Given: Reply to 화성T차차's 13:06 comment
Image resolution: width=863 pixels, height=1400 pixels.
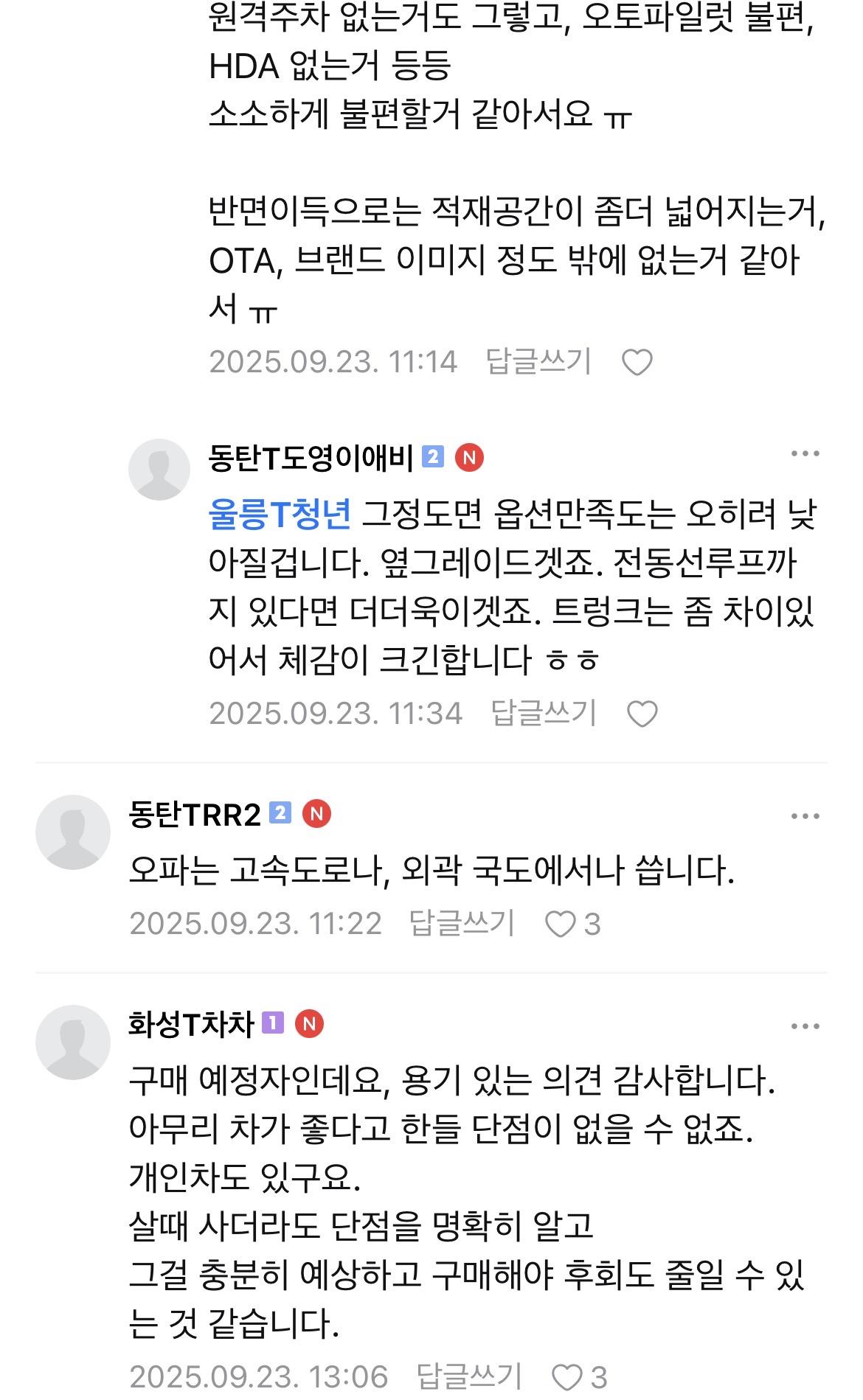Looking at the screenshot, I should click(469, 1376).
